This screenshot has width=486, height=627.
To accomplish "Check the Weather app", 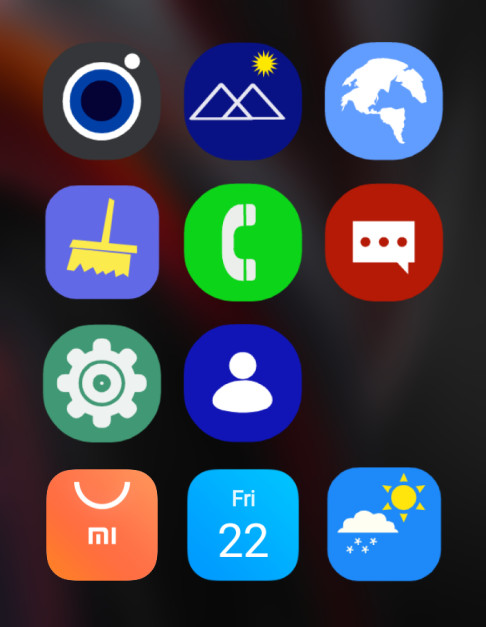I will [x=384, y=524].
